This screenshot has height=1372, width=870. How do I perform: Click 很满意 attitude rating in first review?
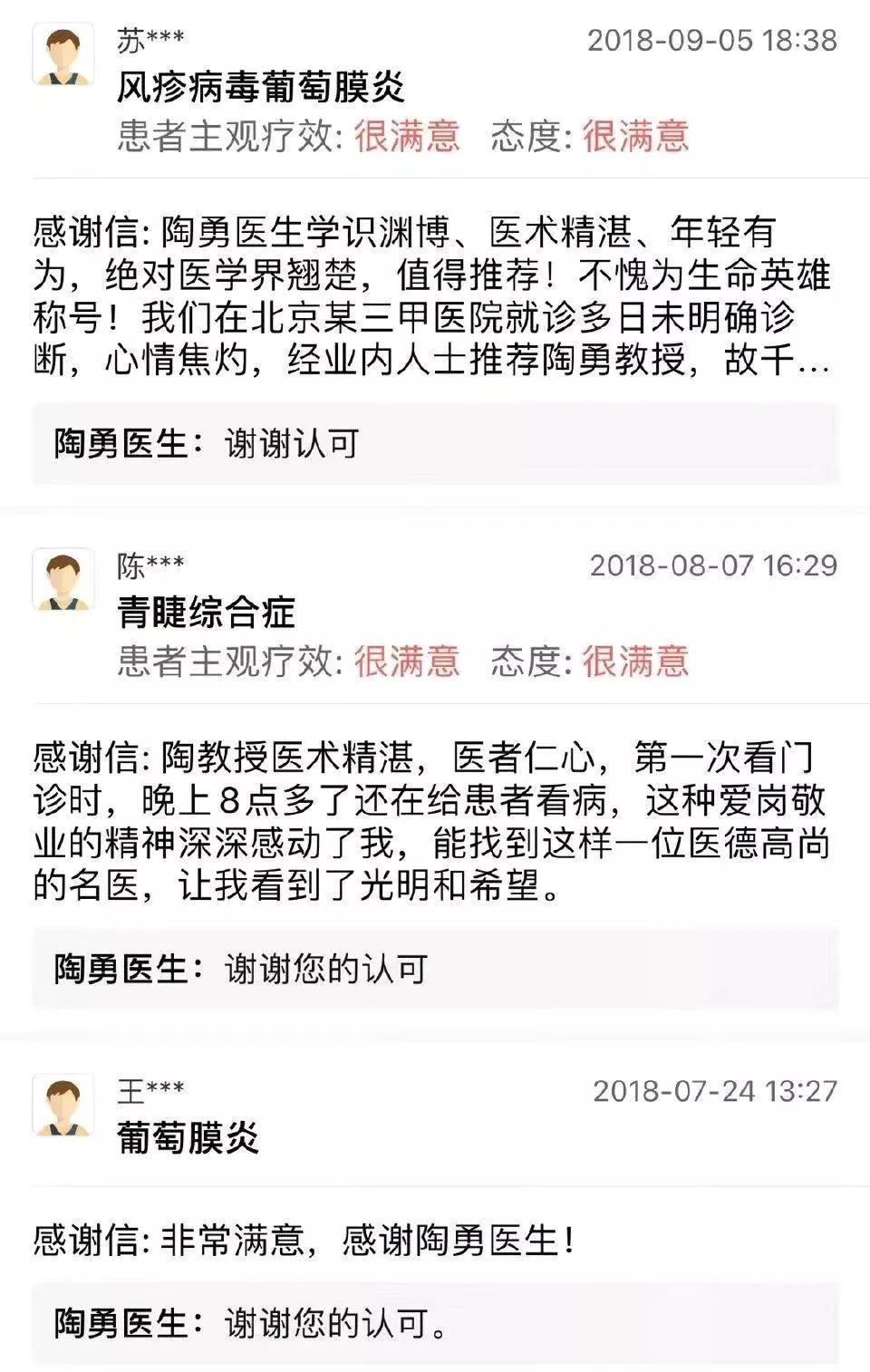(x=640, y=135)
